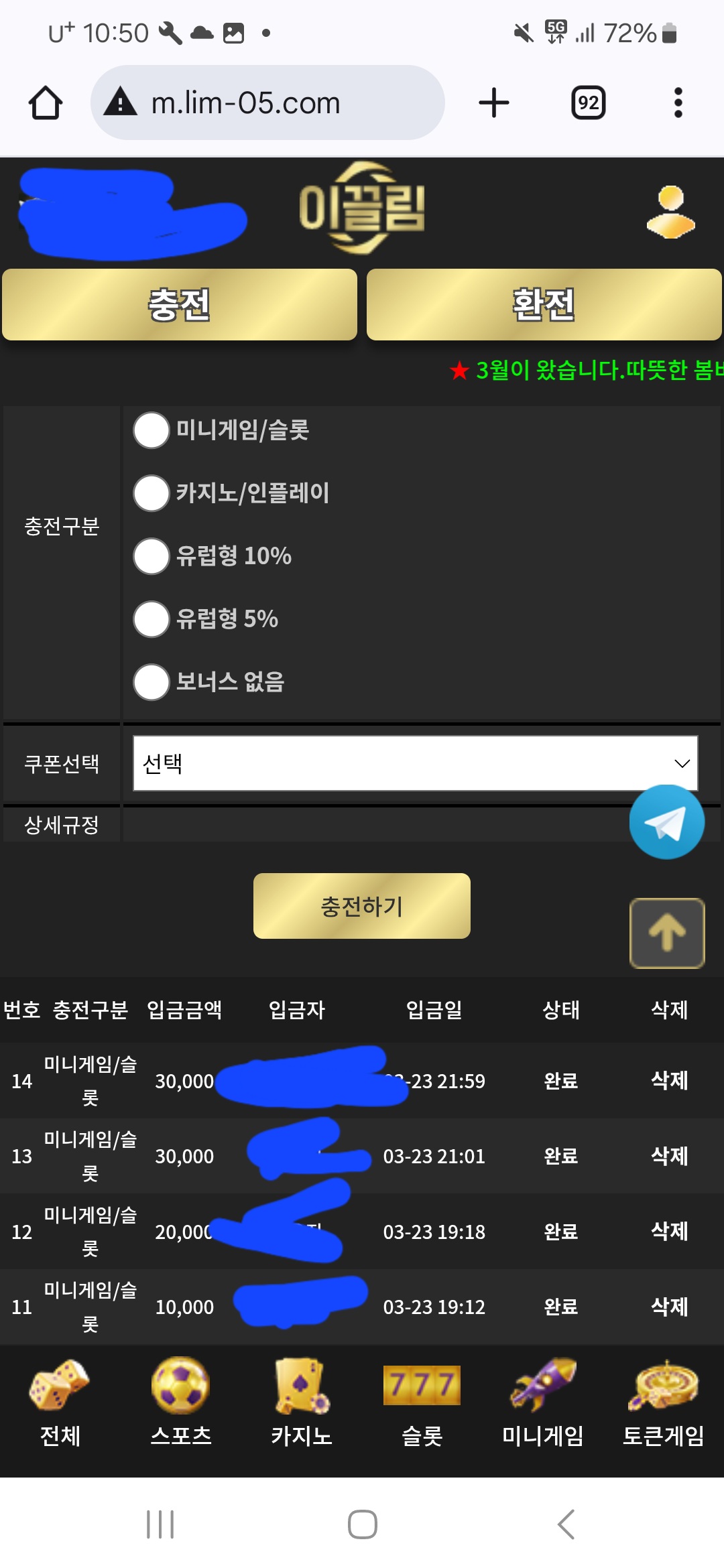The image size is (724, 1568).
Task: Delete deposit record number 11
Action: (670, 1306)
